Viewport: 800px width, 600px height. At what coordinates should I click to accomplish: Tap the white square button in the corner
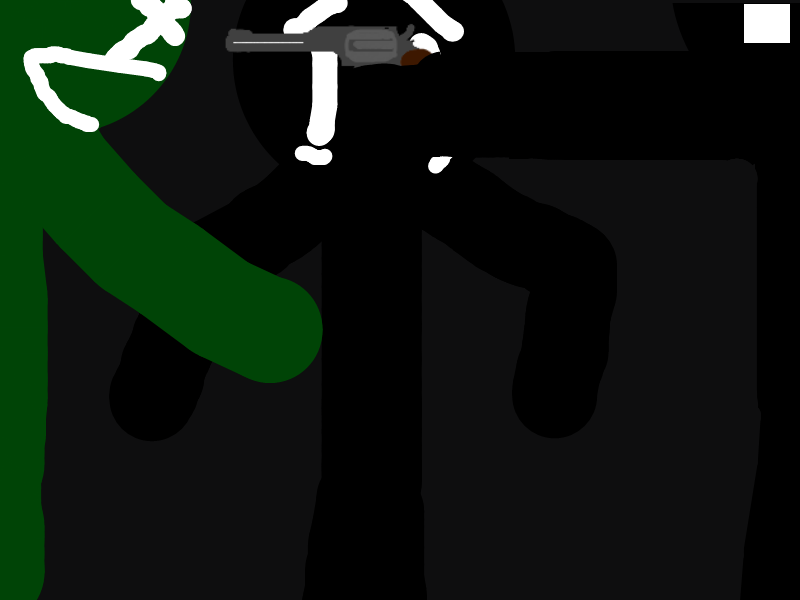pos(767,24)
